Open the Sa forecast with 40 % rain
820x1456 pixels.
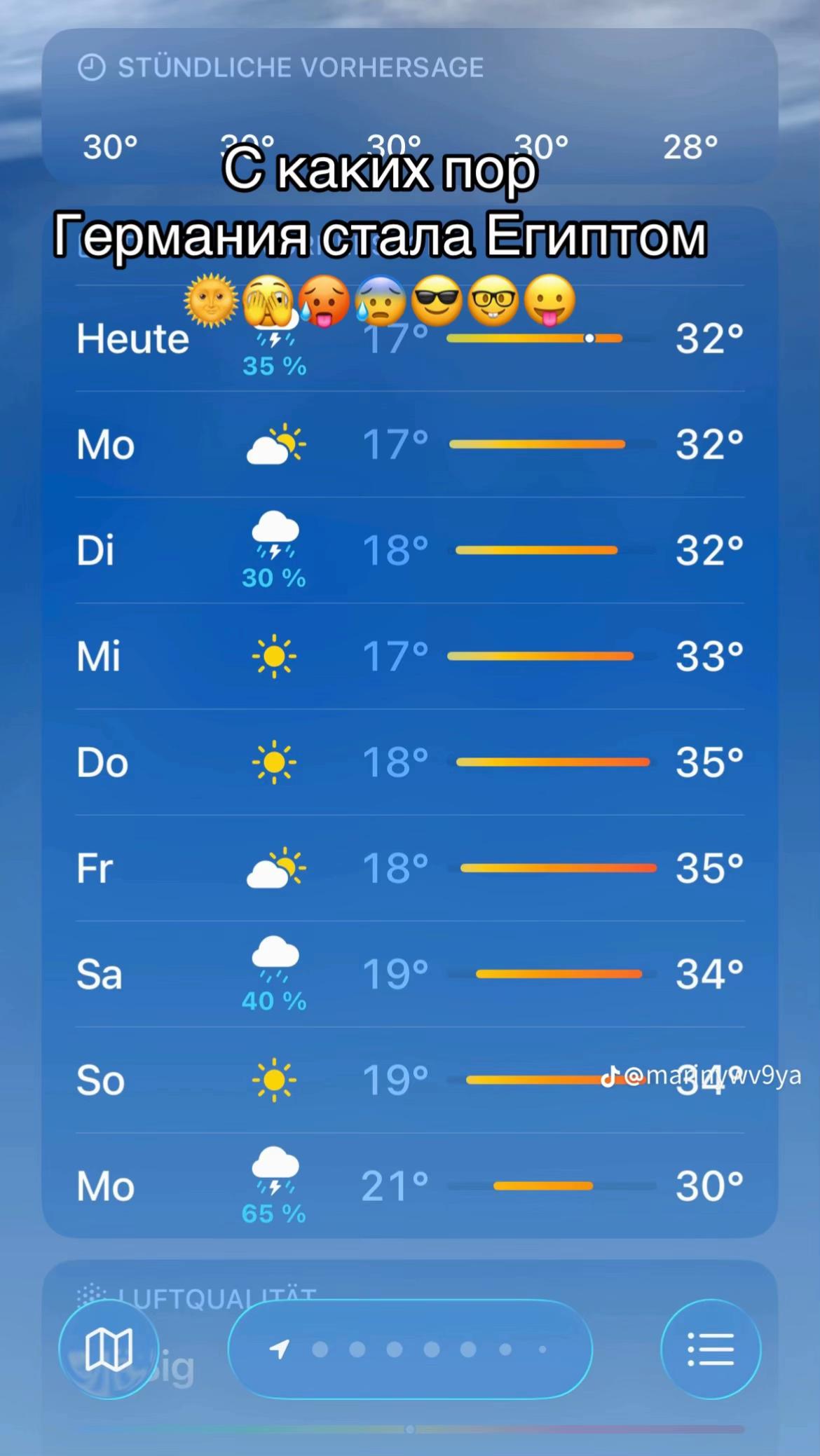point(410,974)
